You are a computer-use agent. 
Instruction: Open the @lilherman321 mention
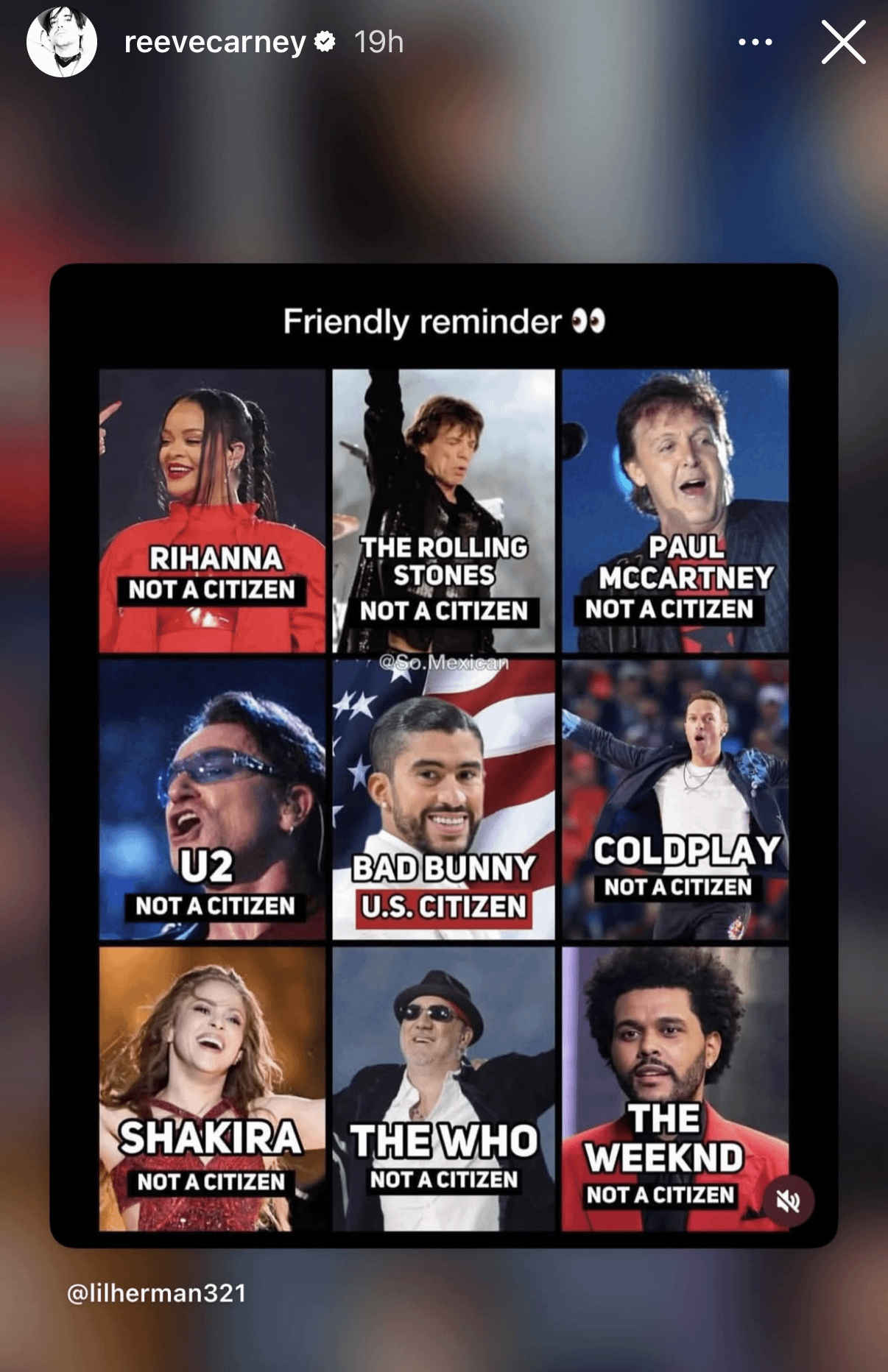pyautogui.click(x=157, y=1293)
